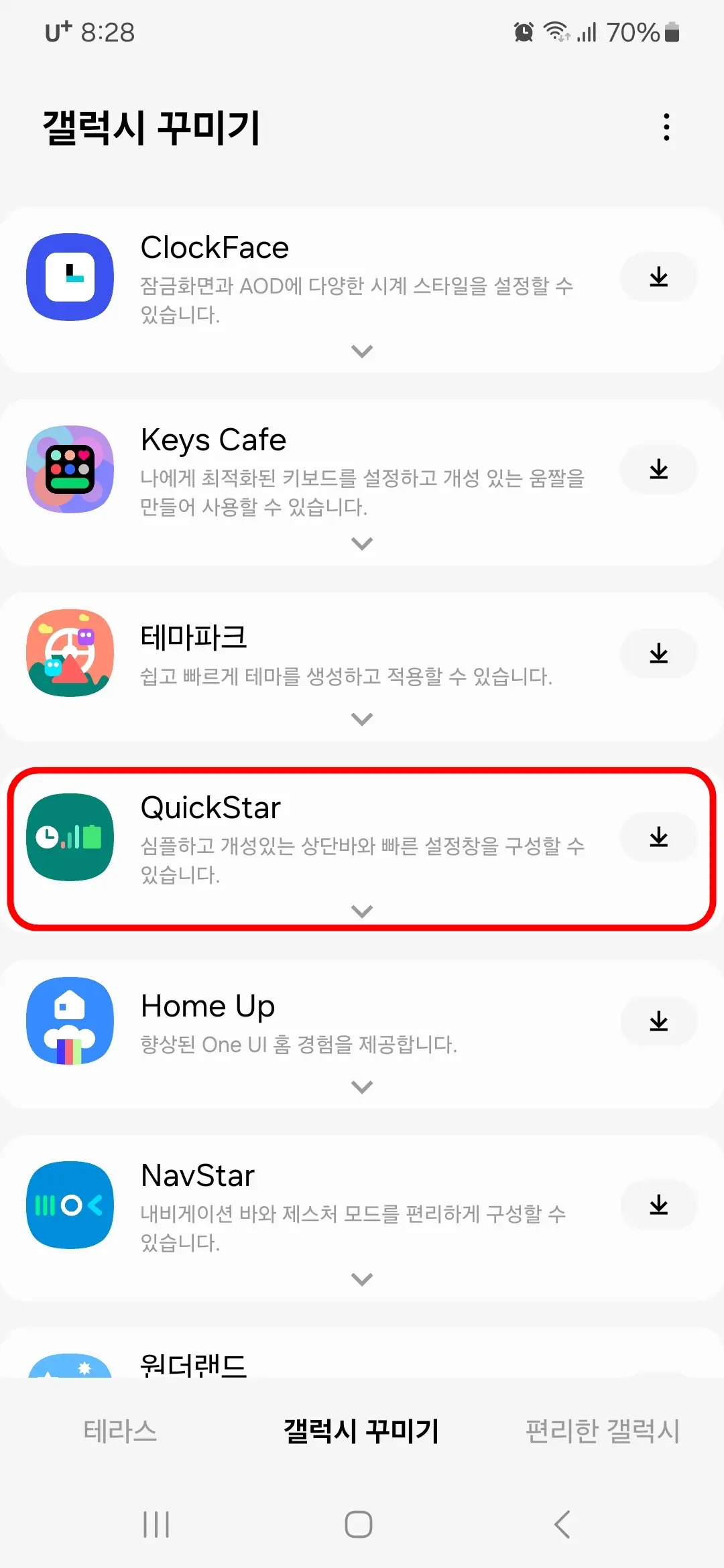Viewport: 724px width, 1568px height.
Task: Start the 테마파크 download
Action: pyautogui.click(x=659, y=653)
